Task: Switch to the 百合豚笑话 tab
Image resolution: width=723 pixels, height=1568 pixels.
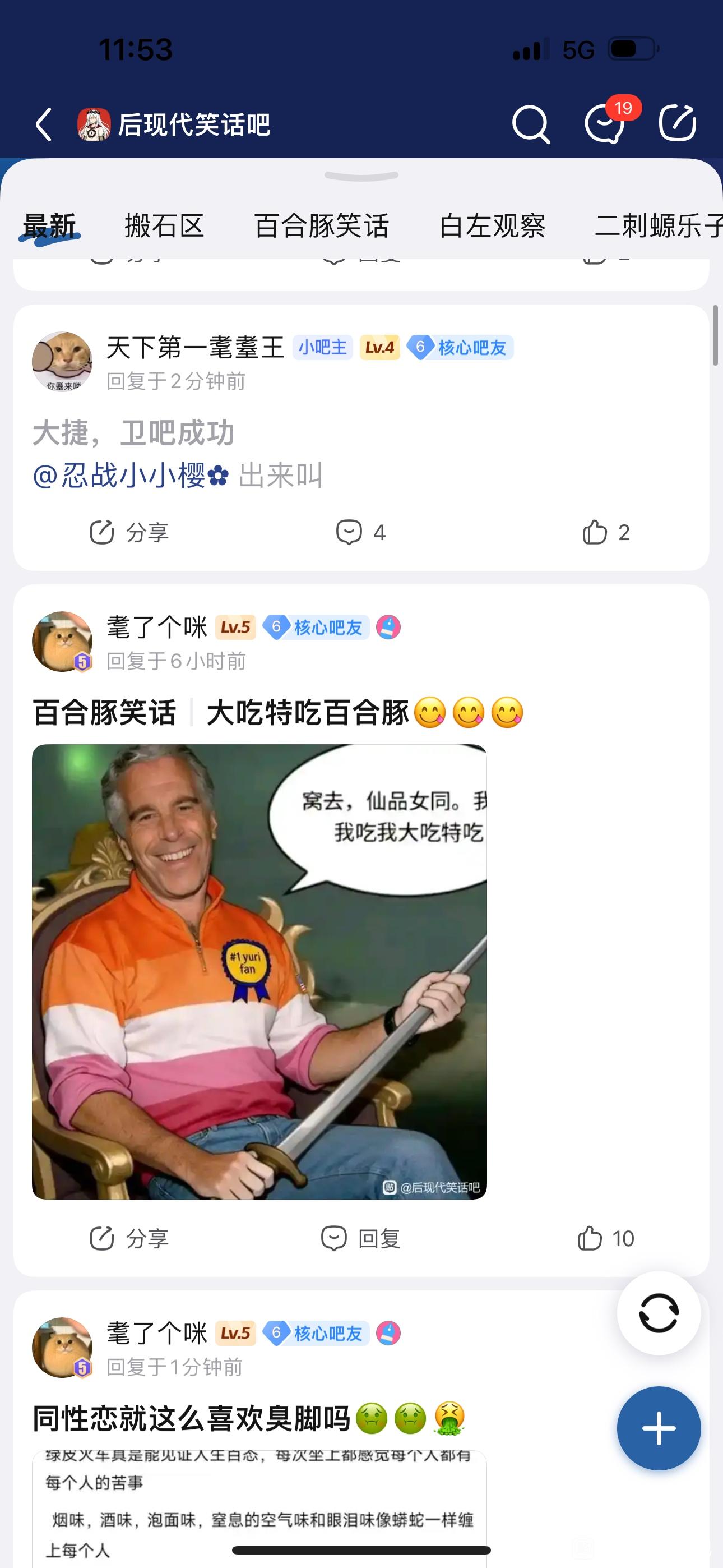Action: coord(321,226)
